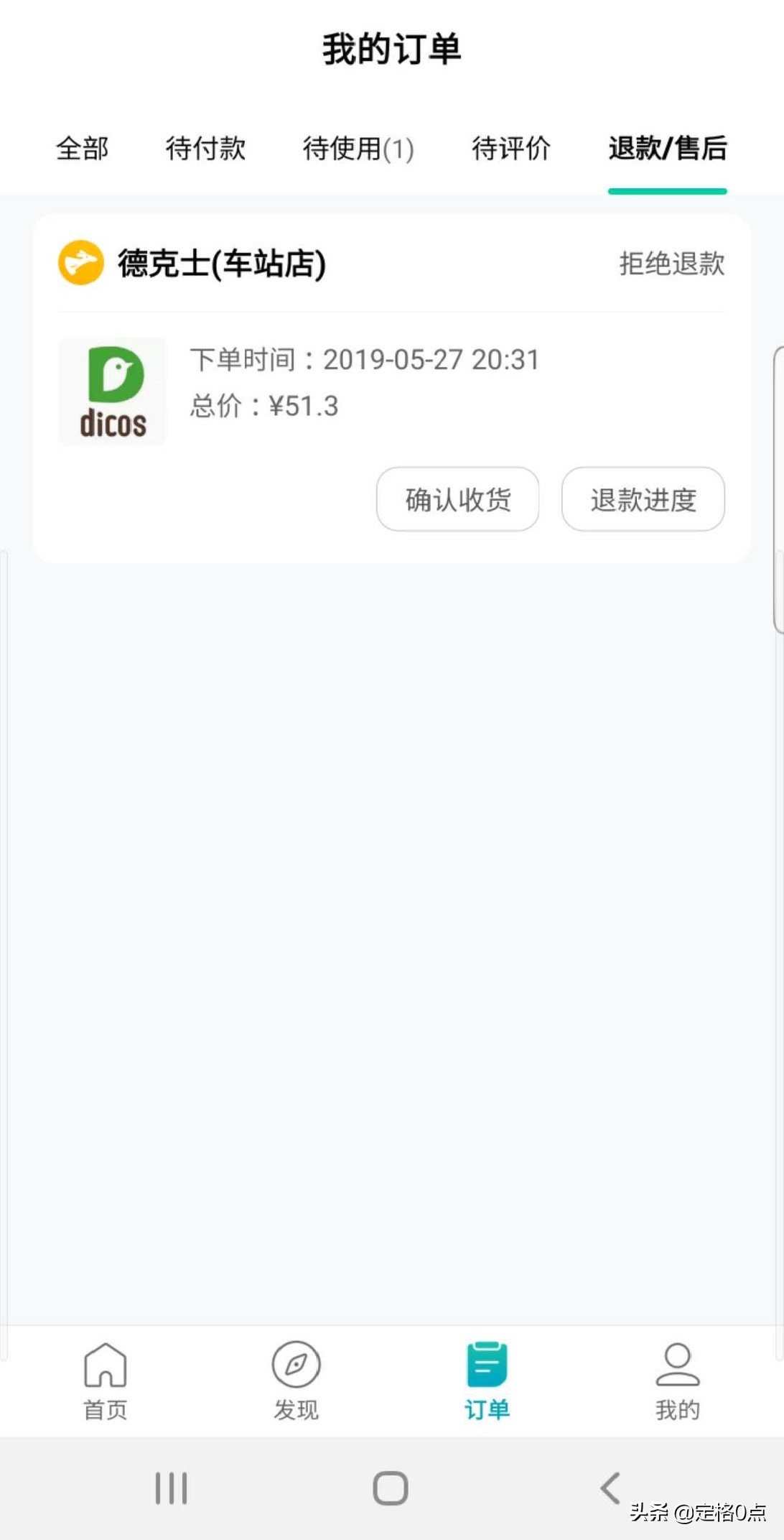Open store page 德克士(车站店)
This screenshot has width=784, height=1540.
tap(222, 263)
